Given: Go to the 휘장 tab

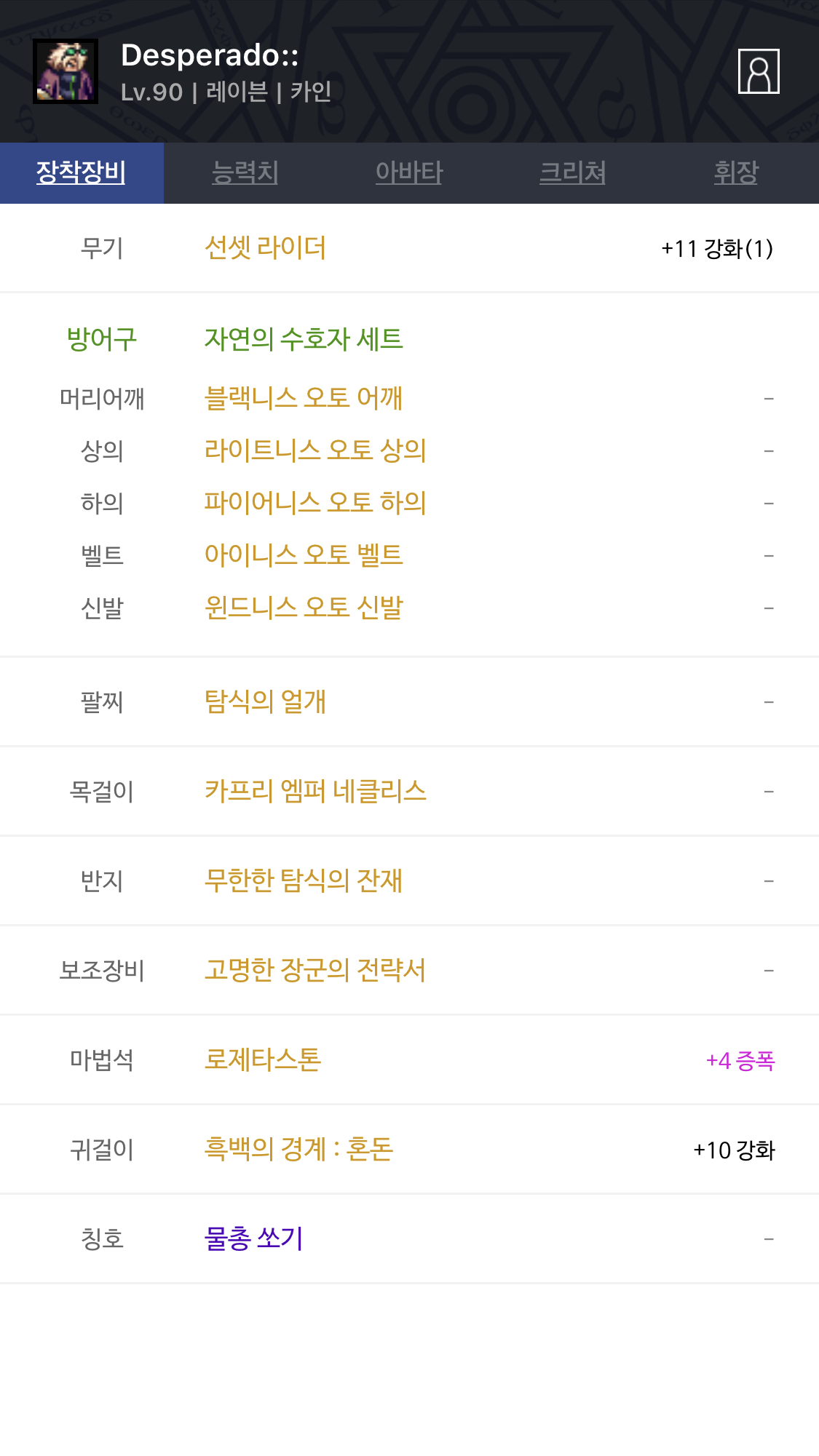Looking at the screenshot, I should [736, 172].
